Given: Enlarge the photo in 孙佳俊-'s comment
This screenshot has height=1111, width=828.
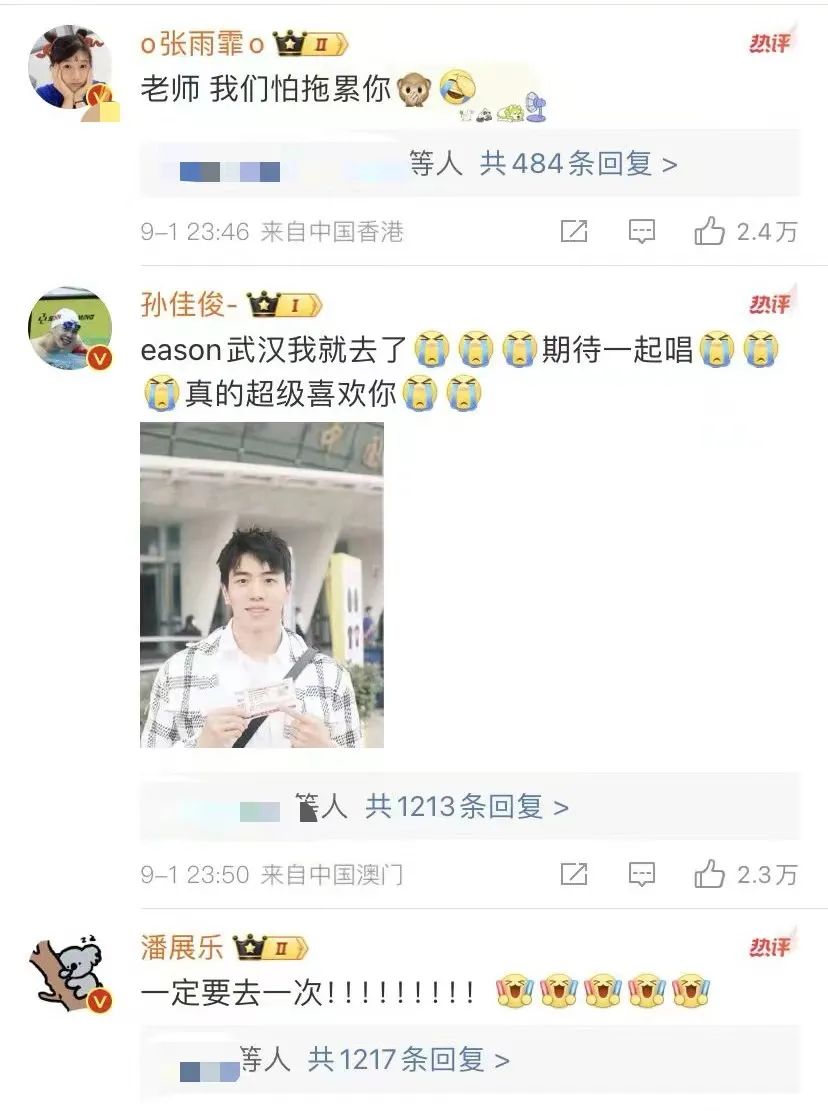Looking at the screenshot, I should (262, 585).
